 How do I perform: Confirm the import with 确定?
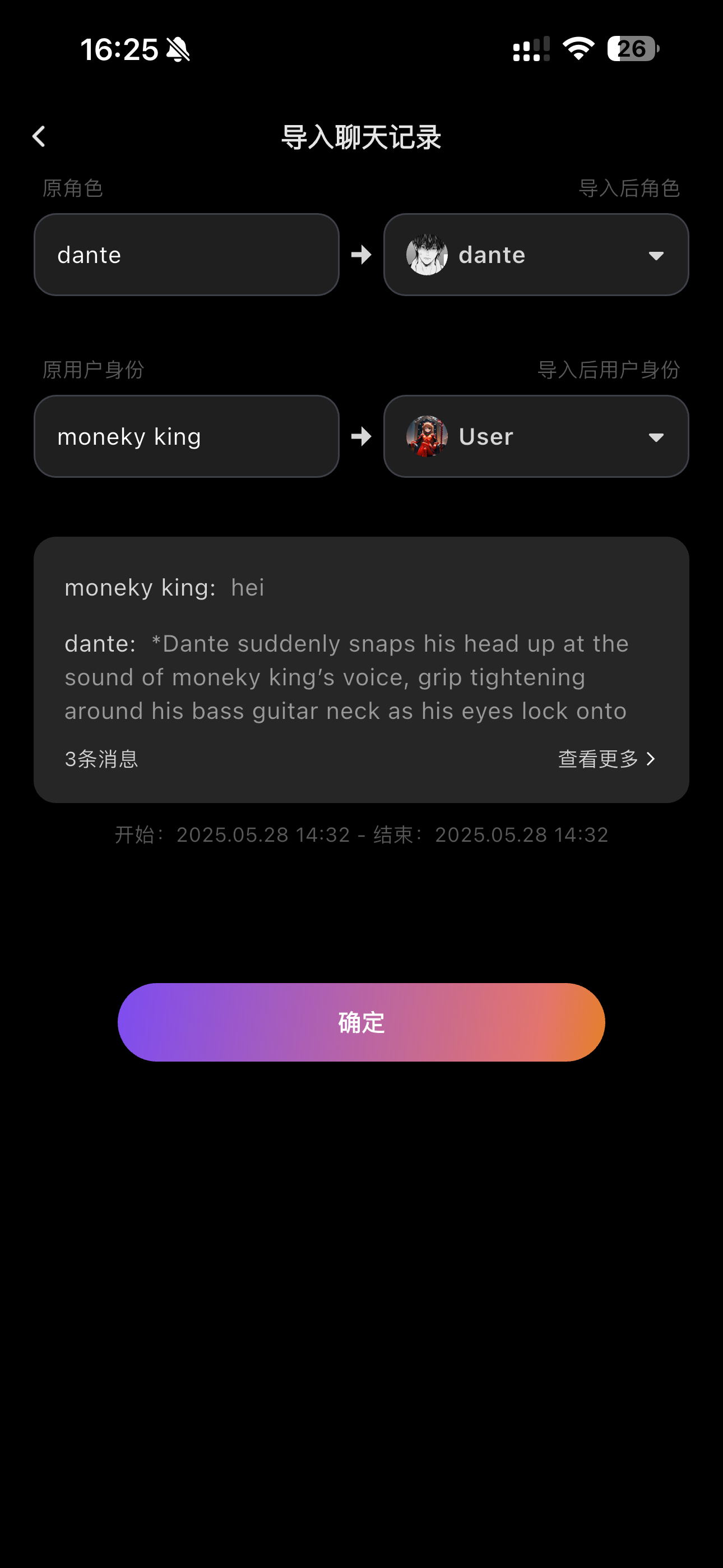(361, 1022)
